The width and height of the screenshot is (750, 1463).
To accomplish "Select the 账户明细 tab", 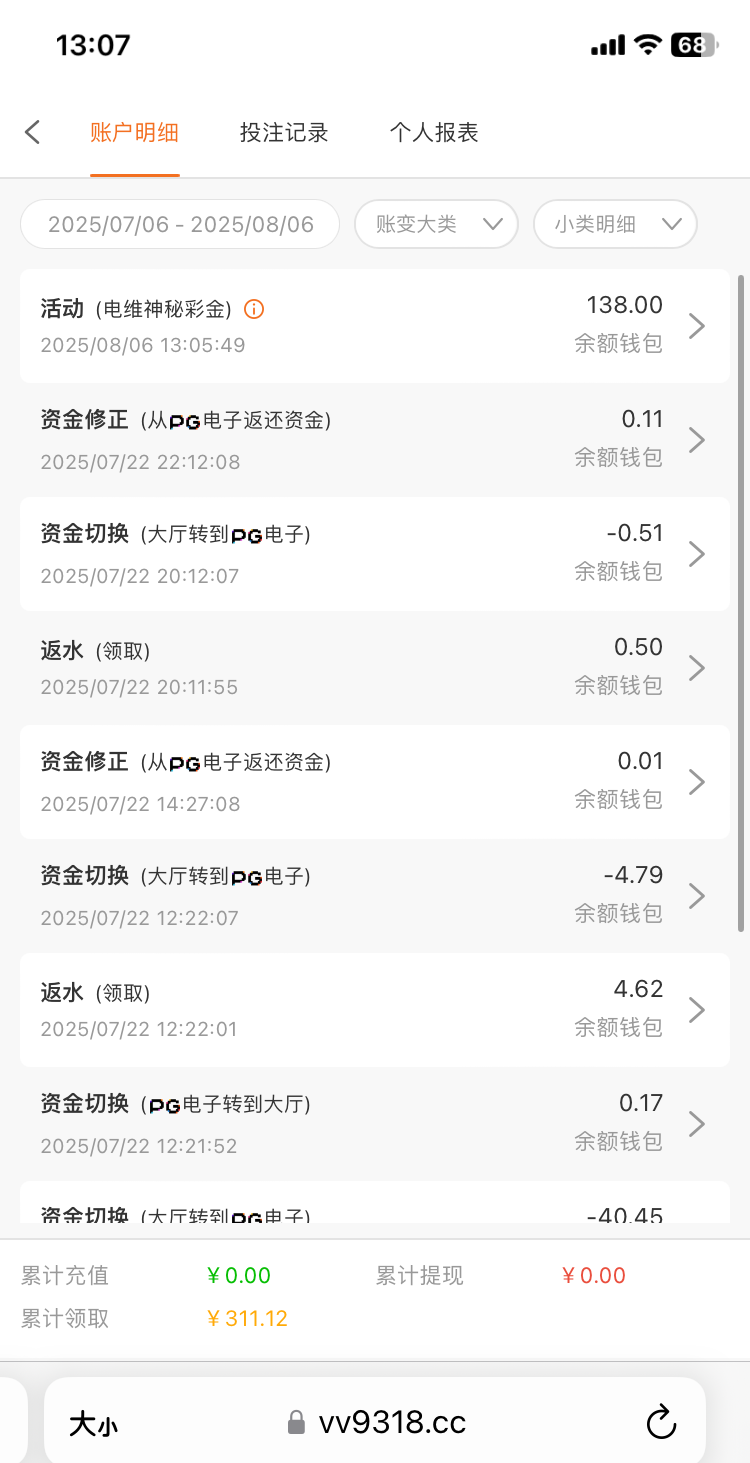I will (134, 132).
